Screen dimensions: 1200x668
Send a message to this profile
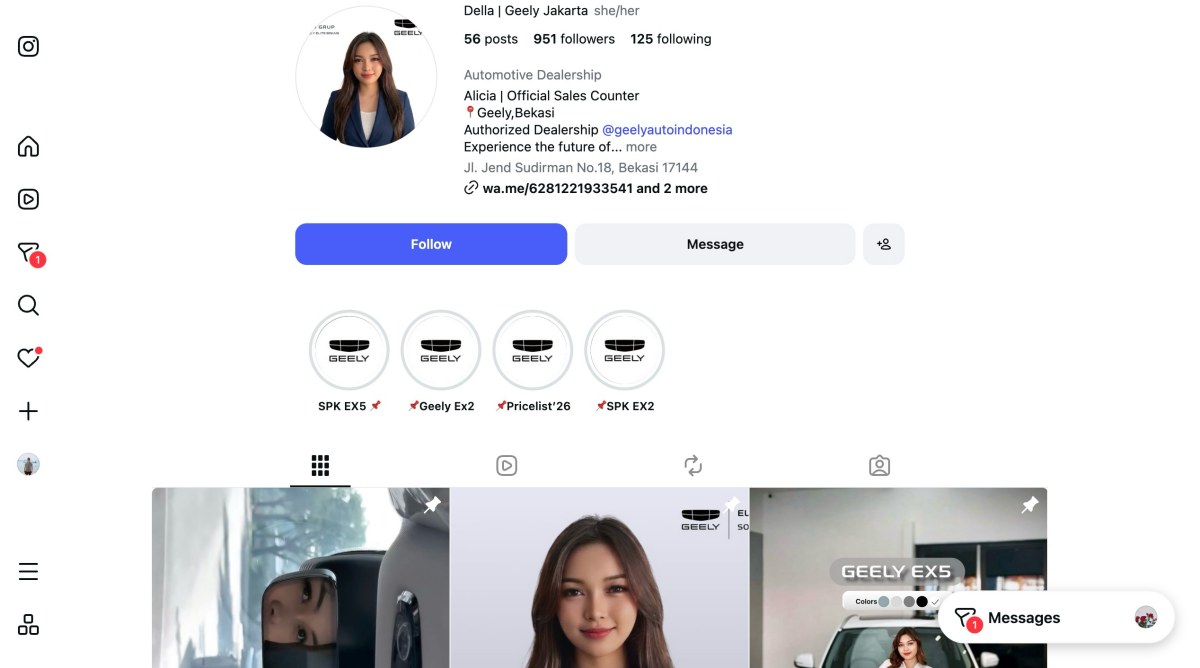coord(715,244)
